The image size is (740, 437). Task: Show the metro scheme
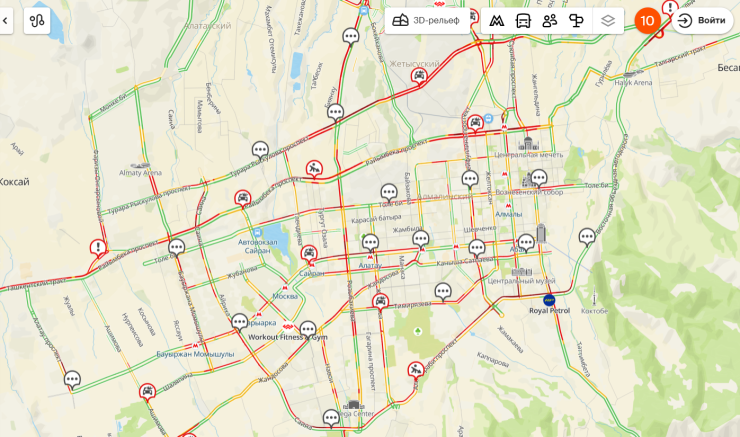click(x=496, y=20)
